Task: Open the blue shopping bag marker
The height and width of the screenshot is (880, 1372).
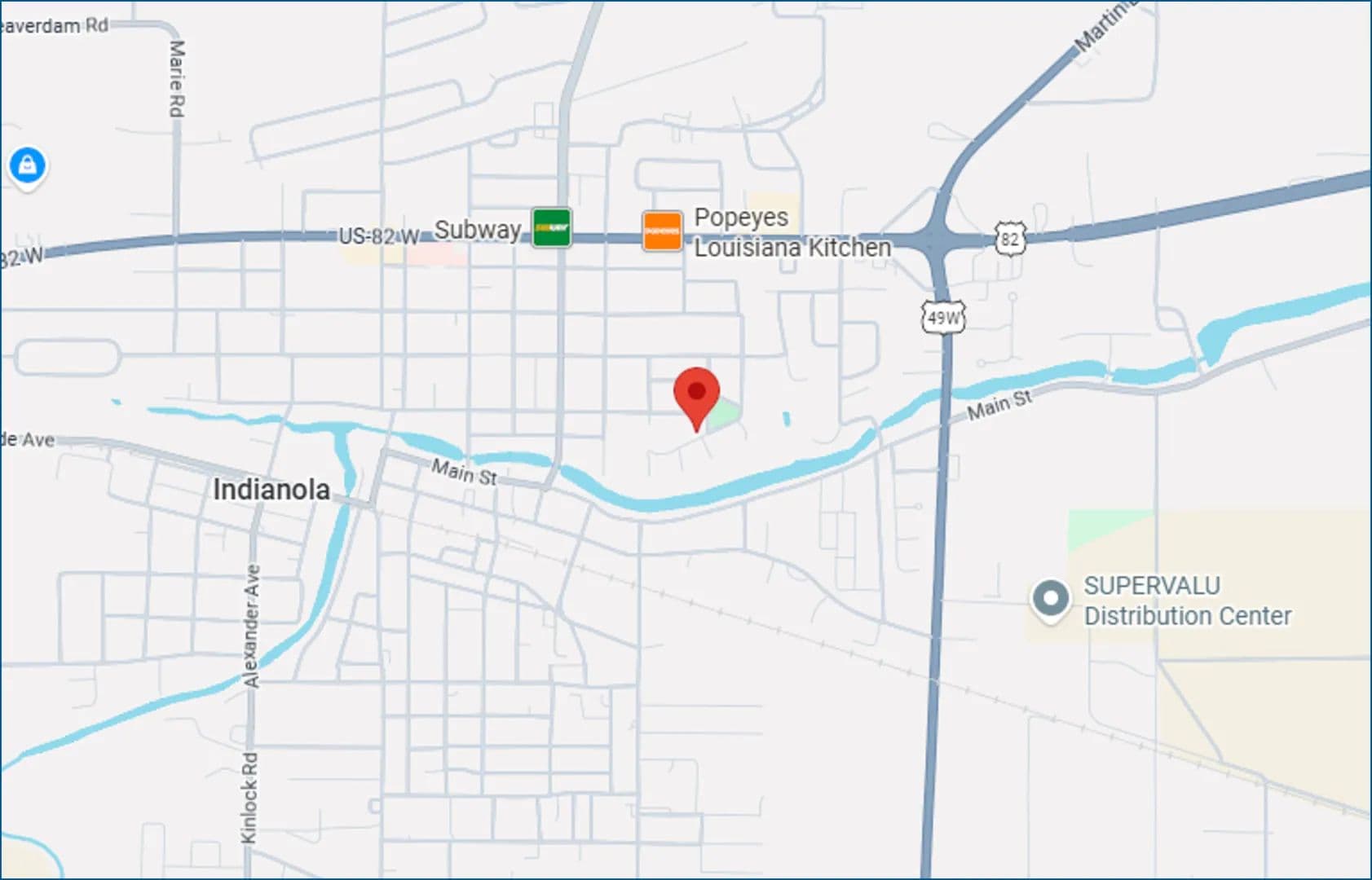Action: [x=27, y=166]
